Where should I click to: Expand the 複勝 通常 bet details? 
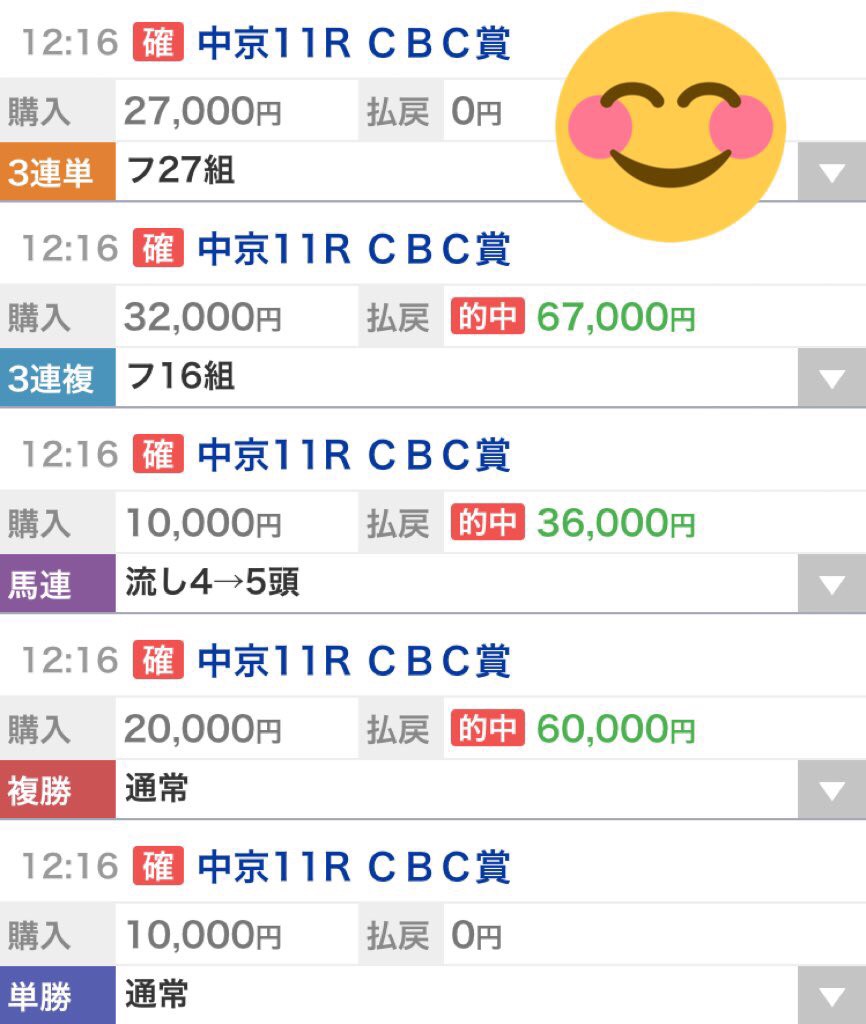(831, 792)
